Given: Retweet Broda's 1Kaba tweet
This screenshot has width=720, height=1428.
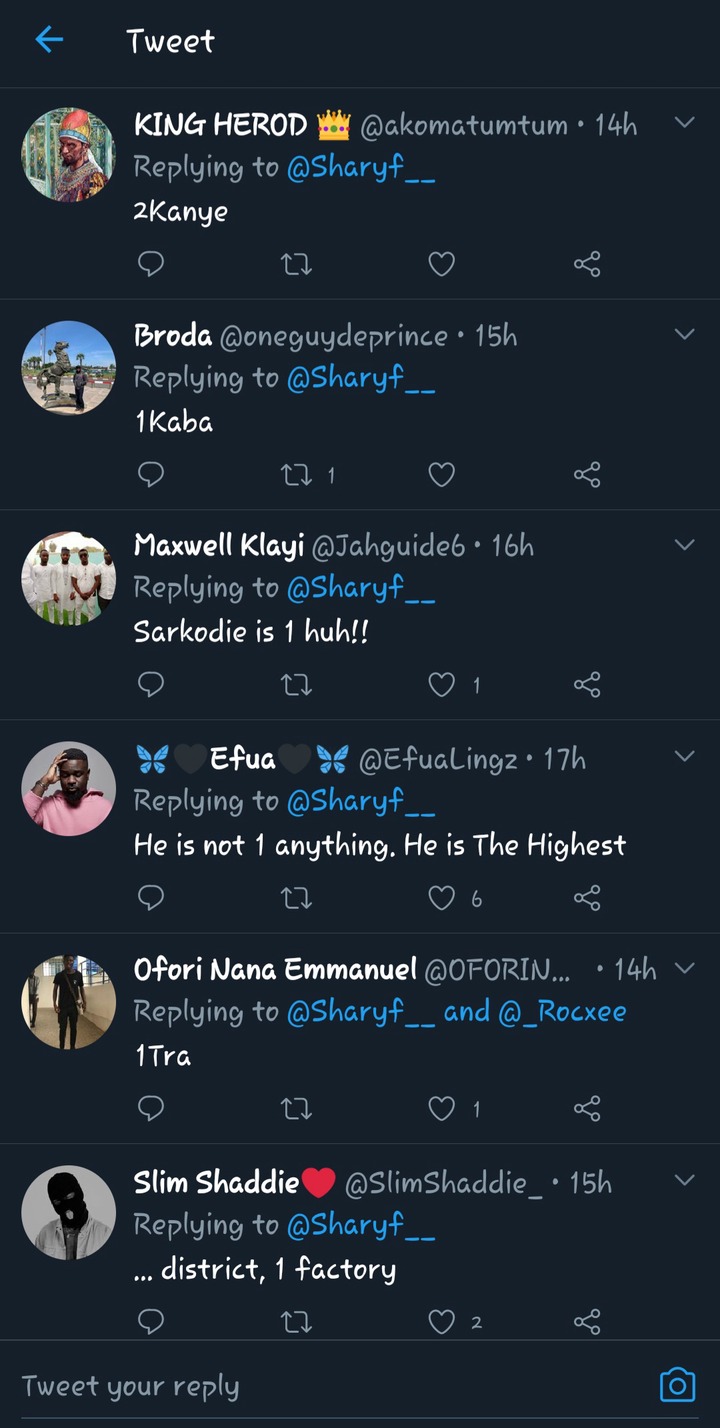Looking at the screenshot, I should pyautogui.click(x=296, y=474).
